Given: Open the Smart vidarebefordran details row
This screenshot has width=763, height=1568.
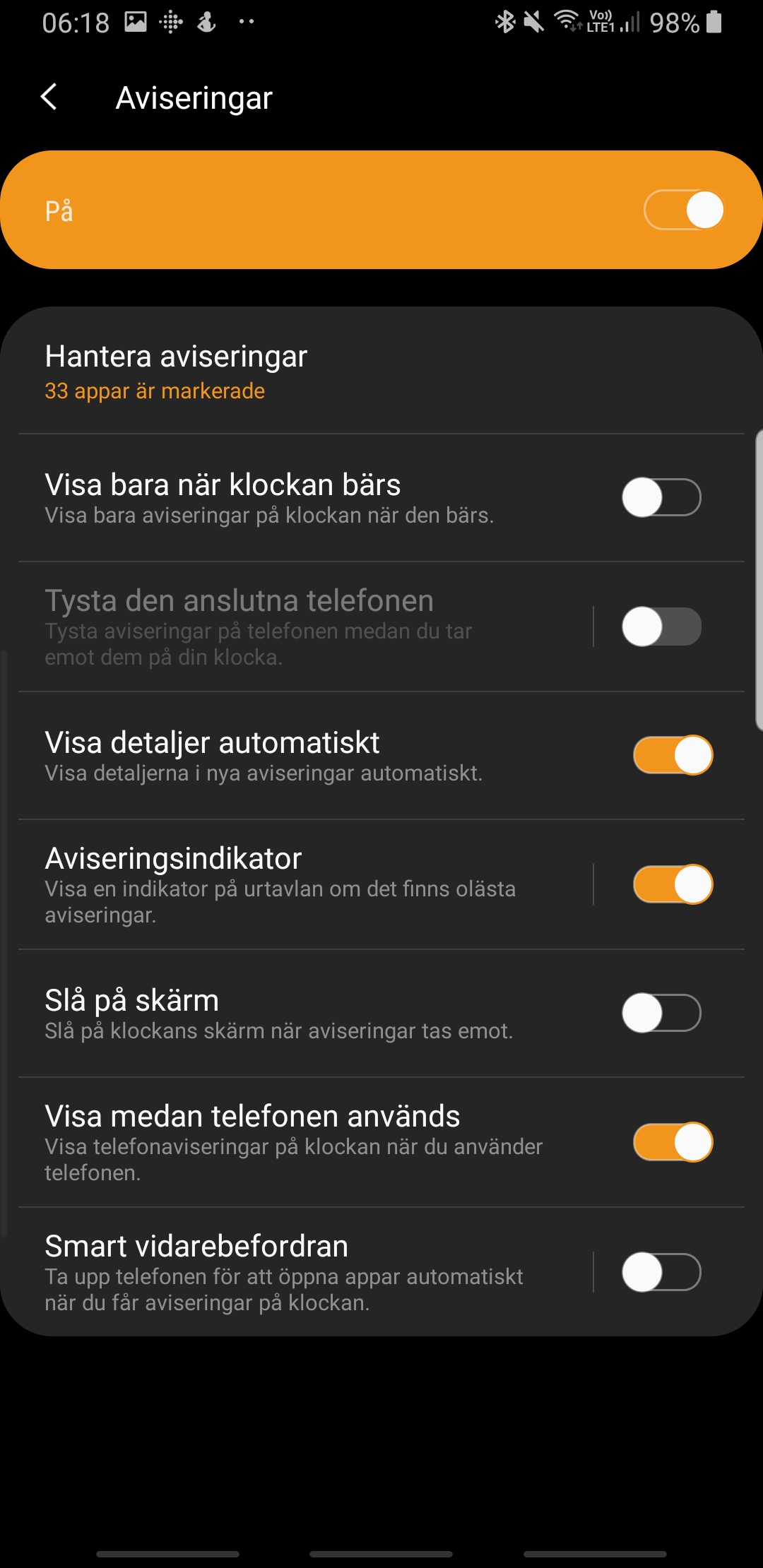Looking at the screenshot, I should click(297, 1272).
